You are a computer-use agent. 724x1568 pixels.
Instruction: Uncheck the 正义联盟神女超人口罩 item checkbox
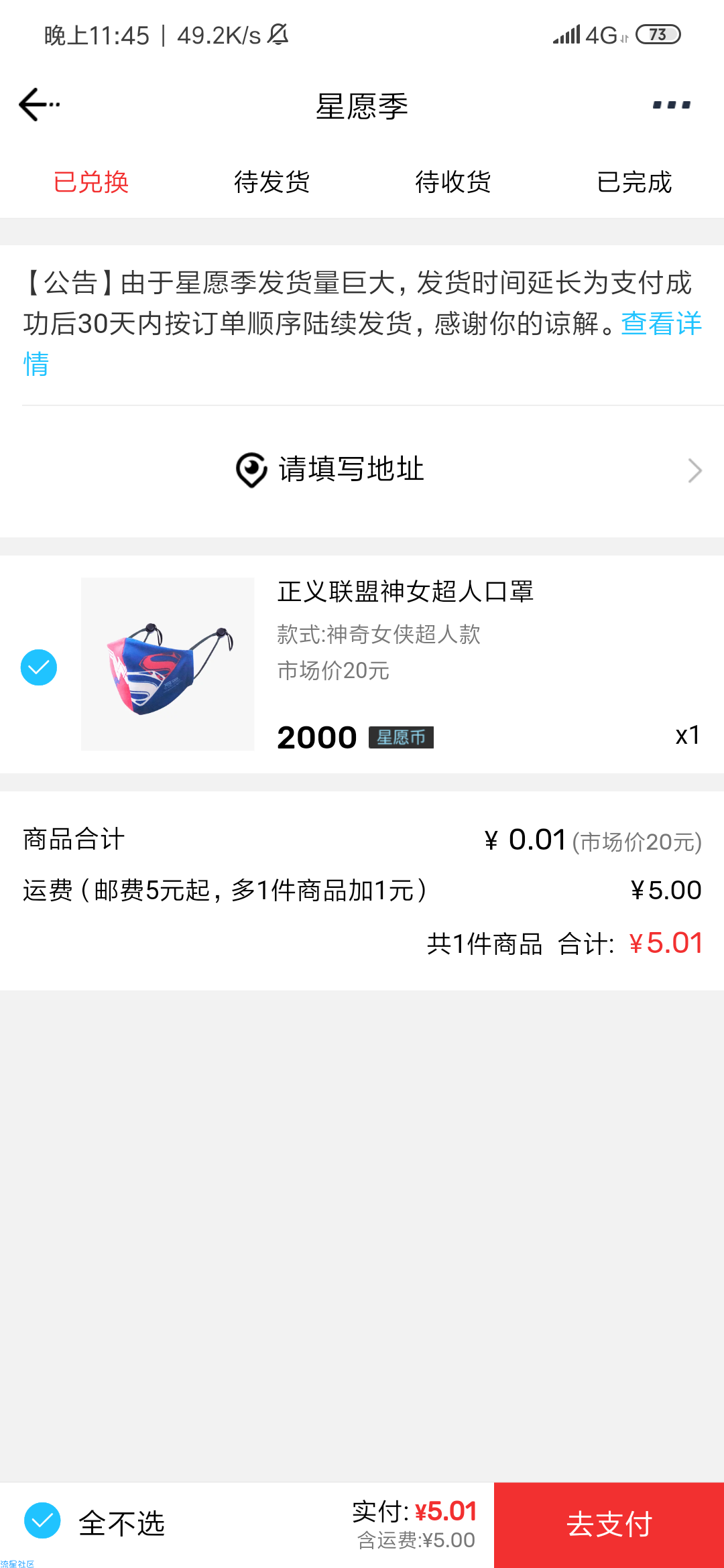coord(39,667)
